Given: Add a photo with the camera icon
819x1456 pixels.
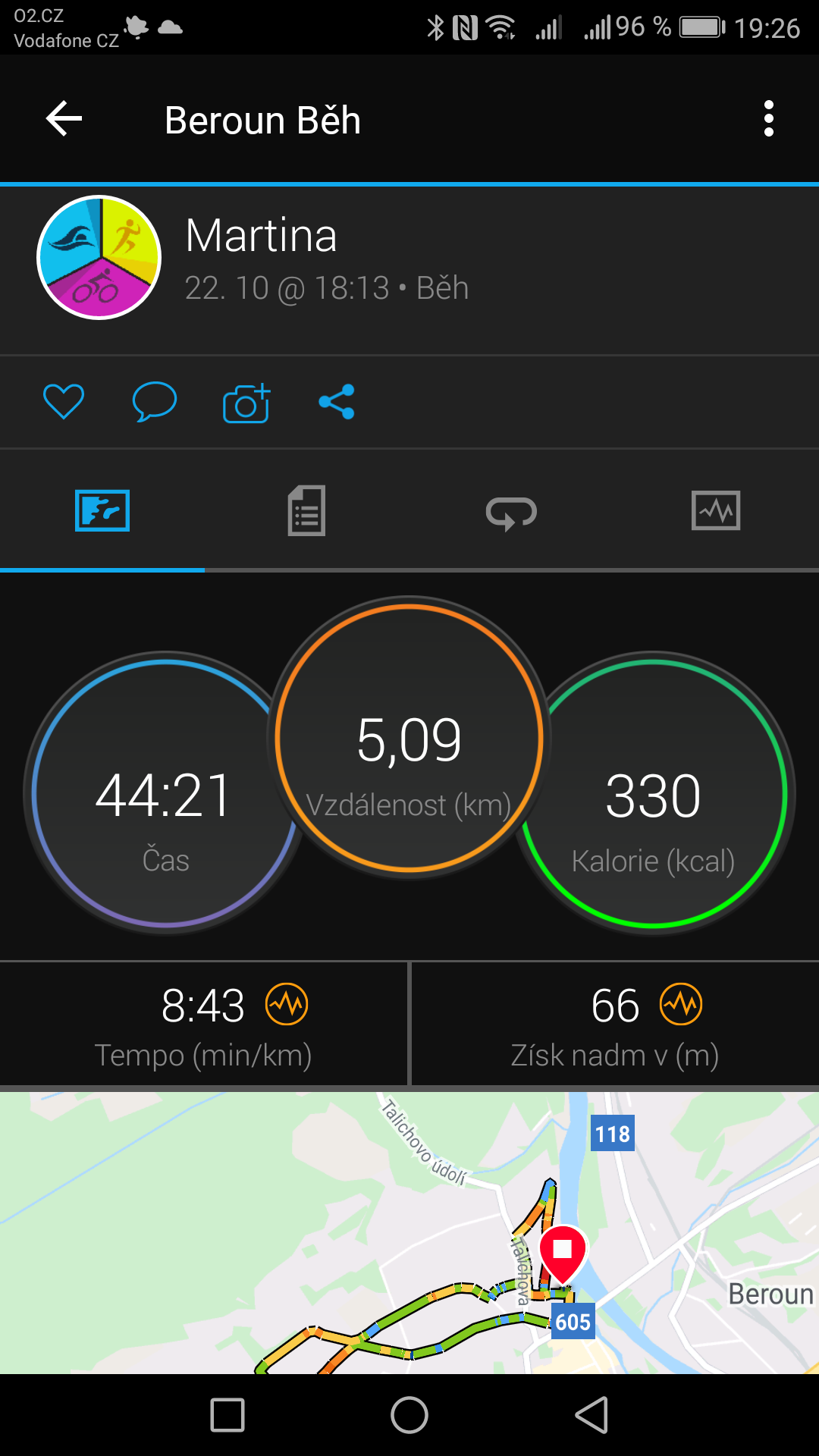Looking at the screenshot, I should (246, 403).
